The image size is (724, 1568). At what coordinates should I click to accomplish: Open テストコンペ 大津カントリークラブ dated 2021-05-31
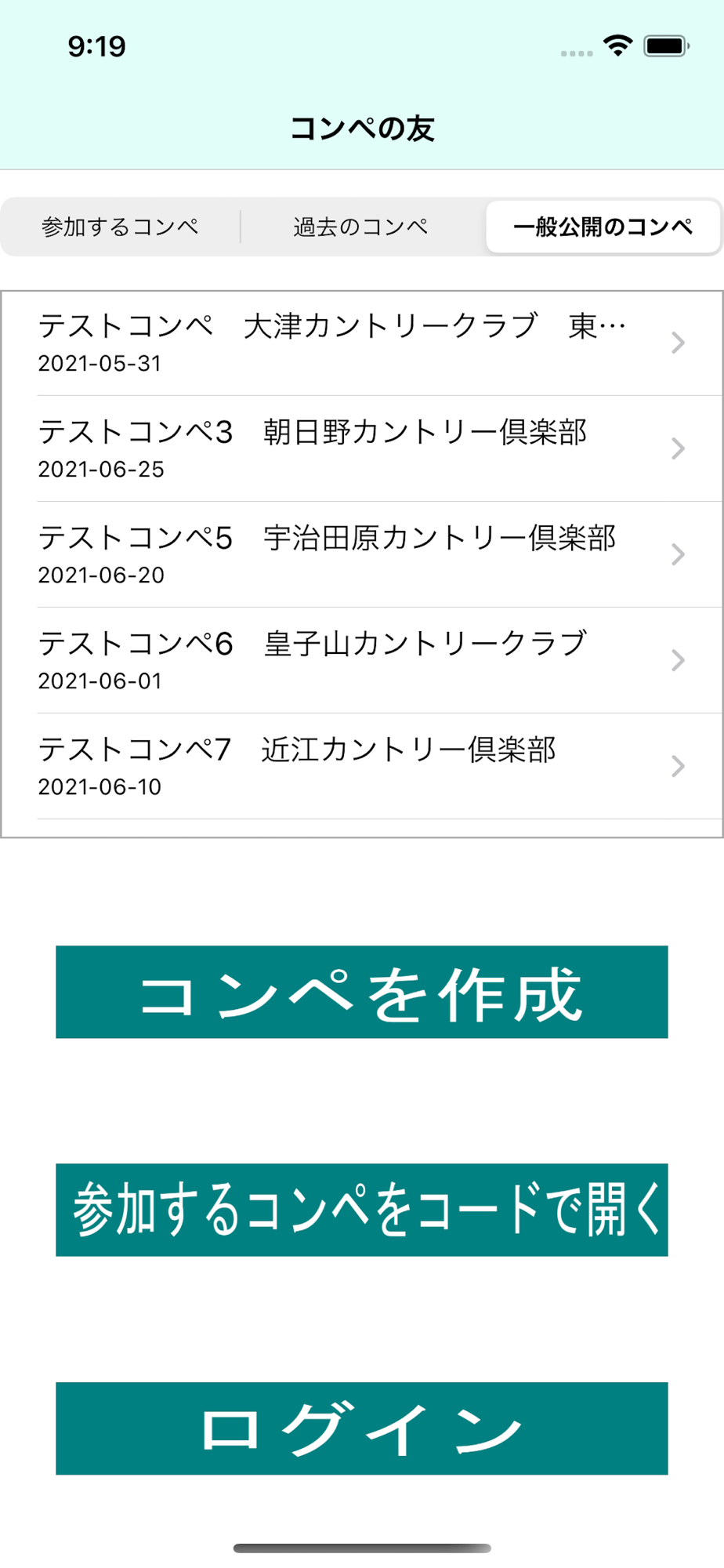pyautogui.click(x=362, y=343)
